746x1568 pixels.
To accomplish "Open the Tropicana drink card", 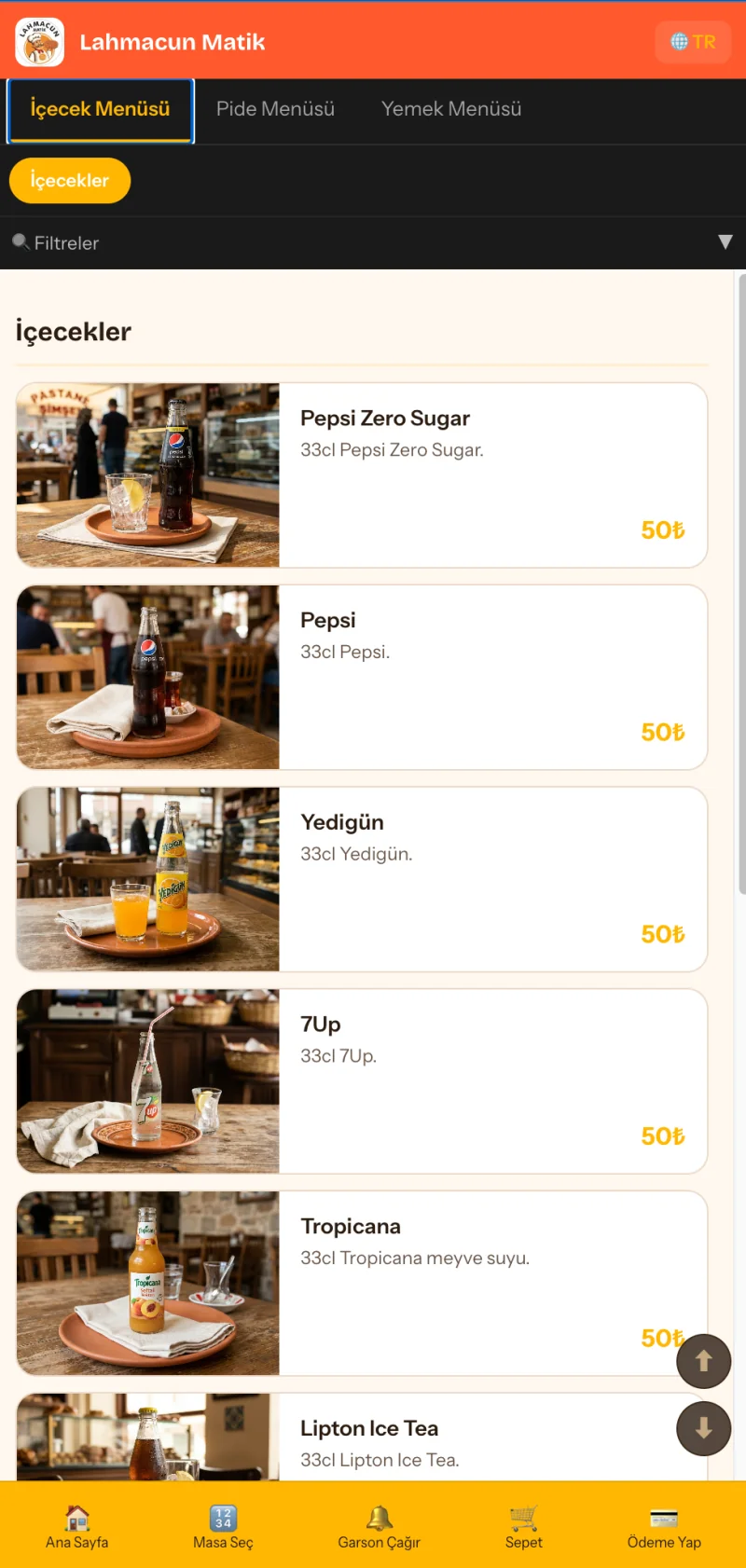I will pos(362,1284).
